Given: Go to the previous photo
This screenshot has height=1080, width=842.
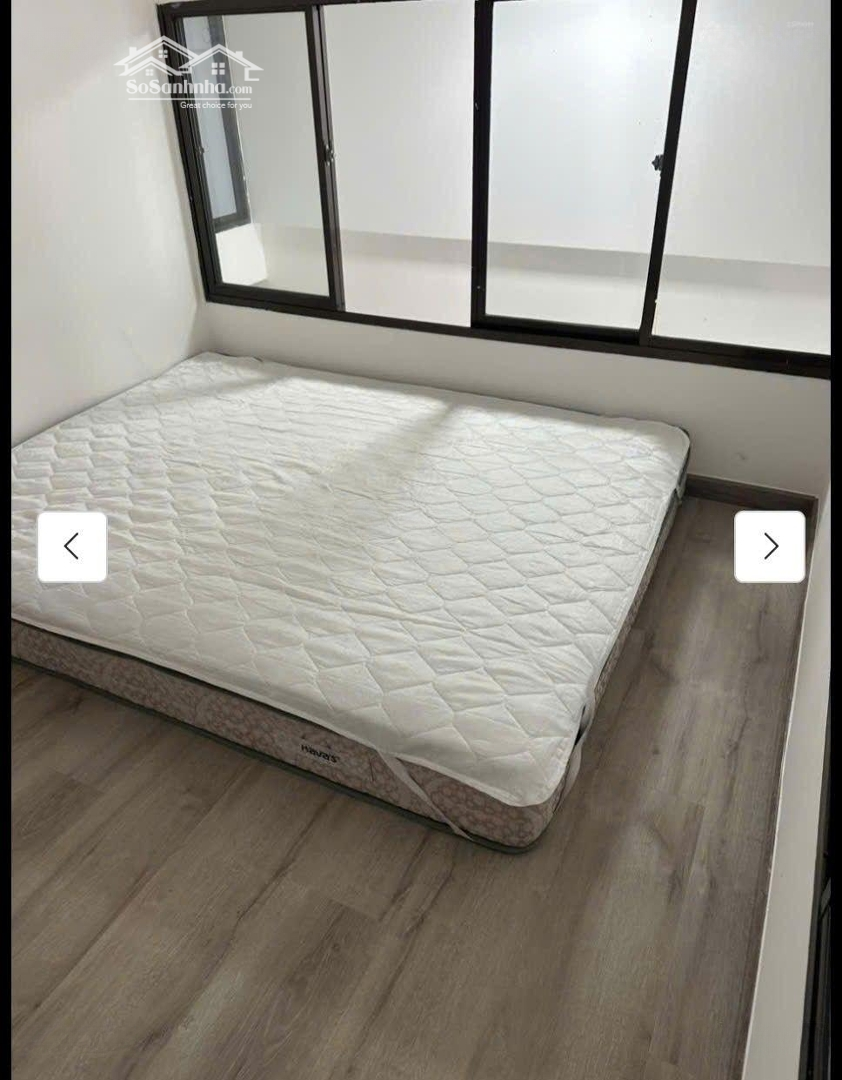Looking at the screenshot, I should tap(72, 546).
